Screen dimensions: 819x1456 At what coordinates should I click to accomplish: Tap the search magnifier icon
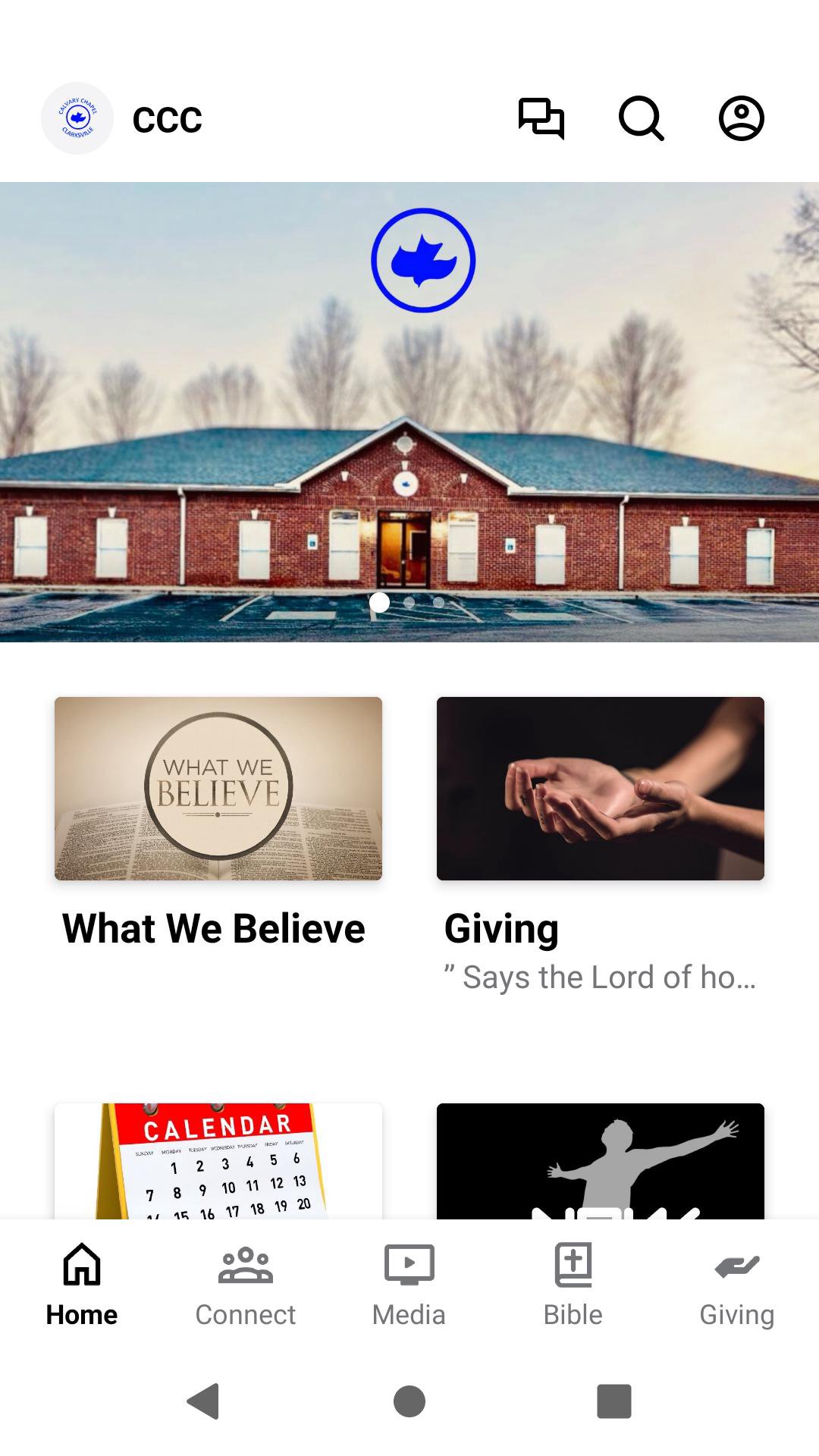click(641, 118)
